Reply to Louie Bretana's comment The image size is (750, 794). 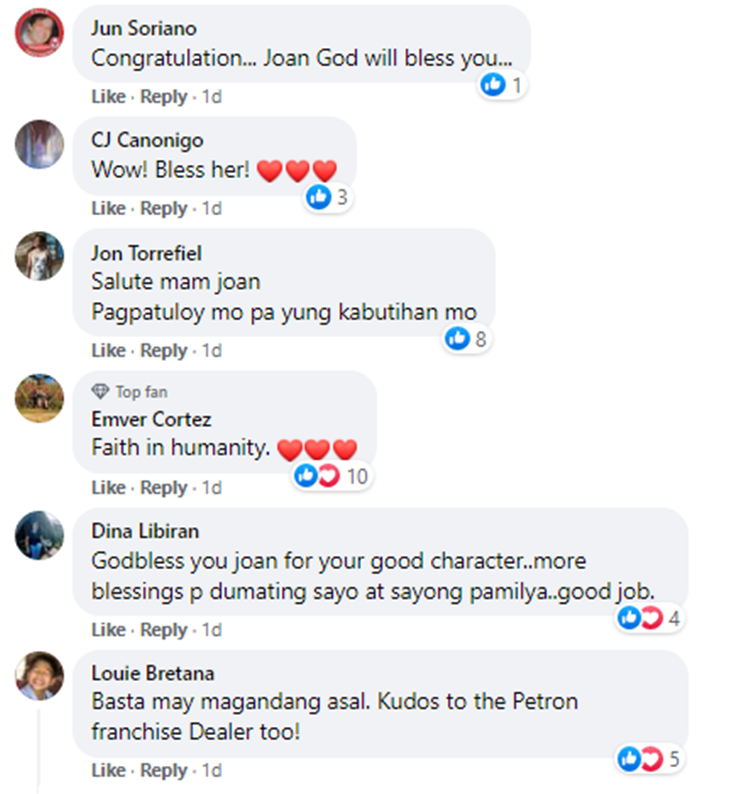[x=163, y=771]
